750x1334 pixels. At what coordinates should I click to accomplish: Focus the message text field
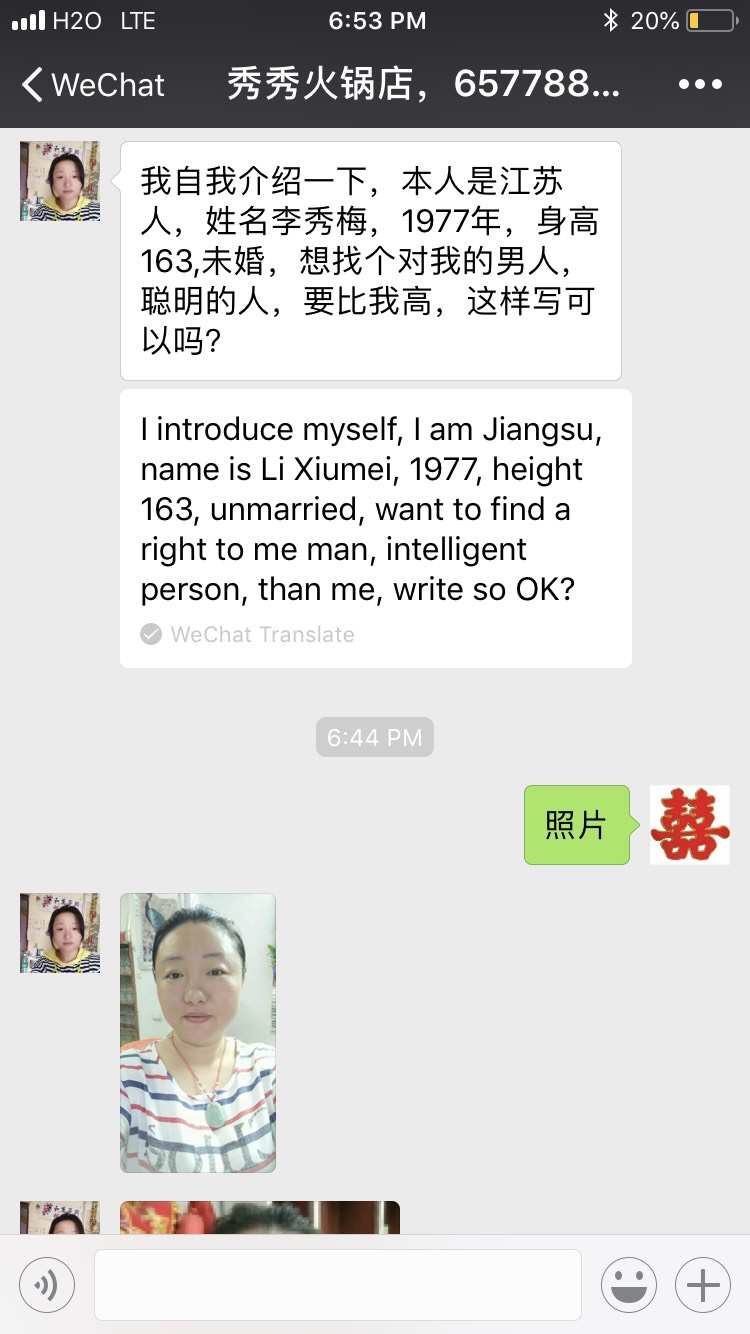(x=337, y=1285)
